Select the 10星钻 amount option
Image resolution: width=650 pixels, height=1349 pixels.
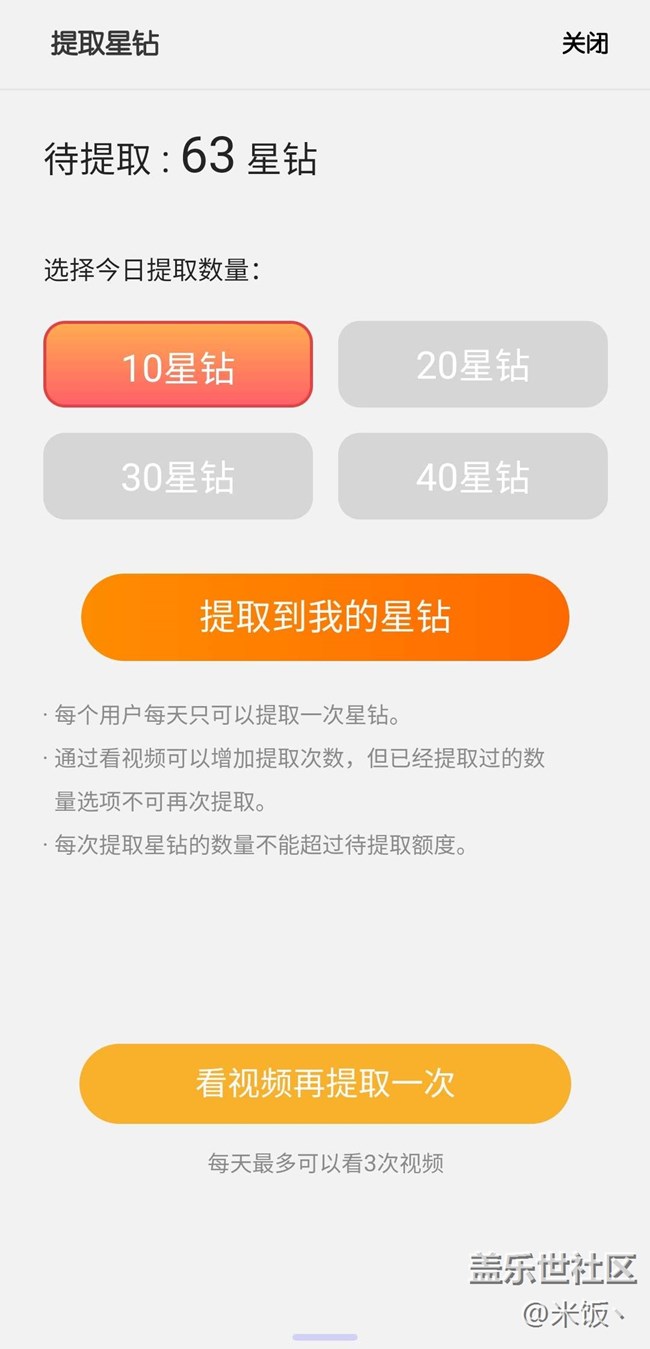(x=178, y=365)
